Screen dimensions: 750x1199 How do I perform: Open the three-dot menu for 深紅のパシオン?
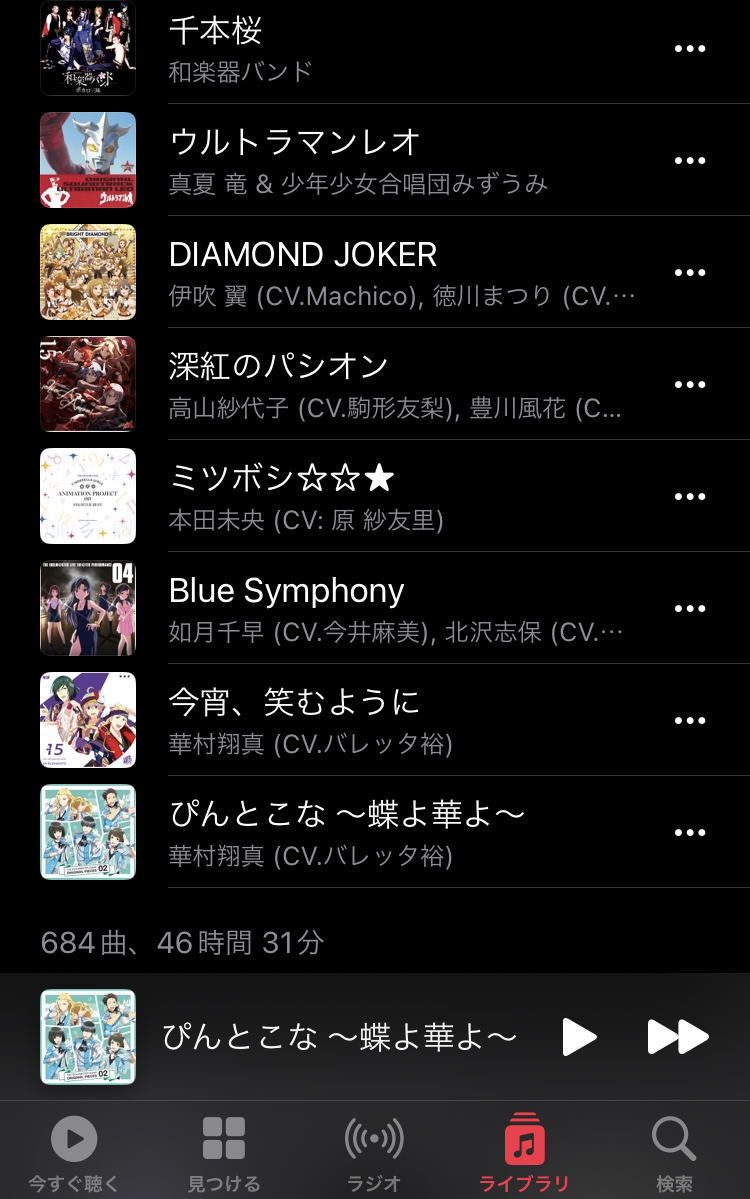tap(690, 384)
